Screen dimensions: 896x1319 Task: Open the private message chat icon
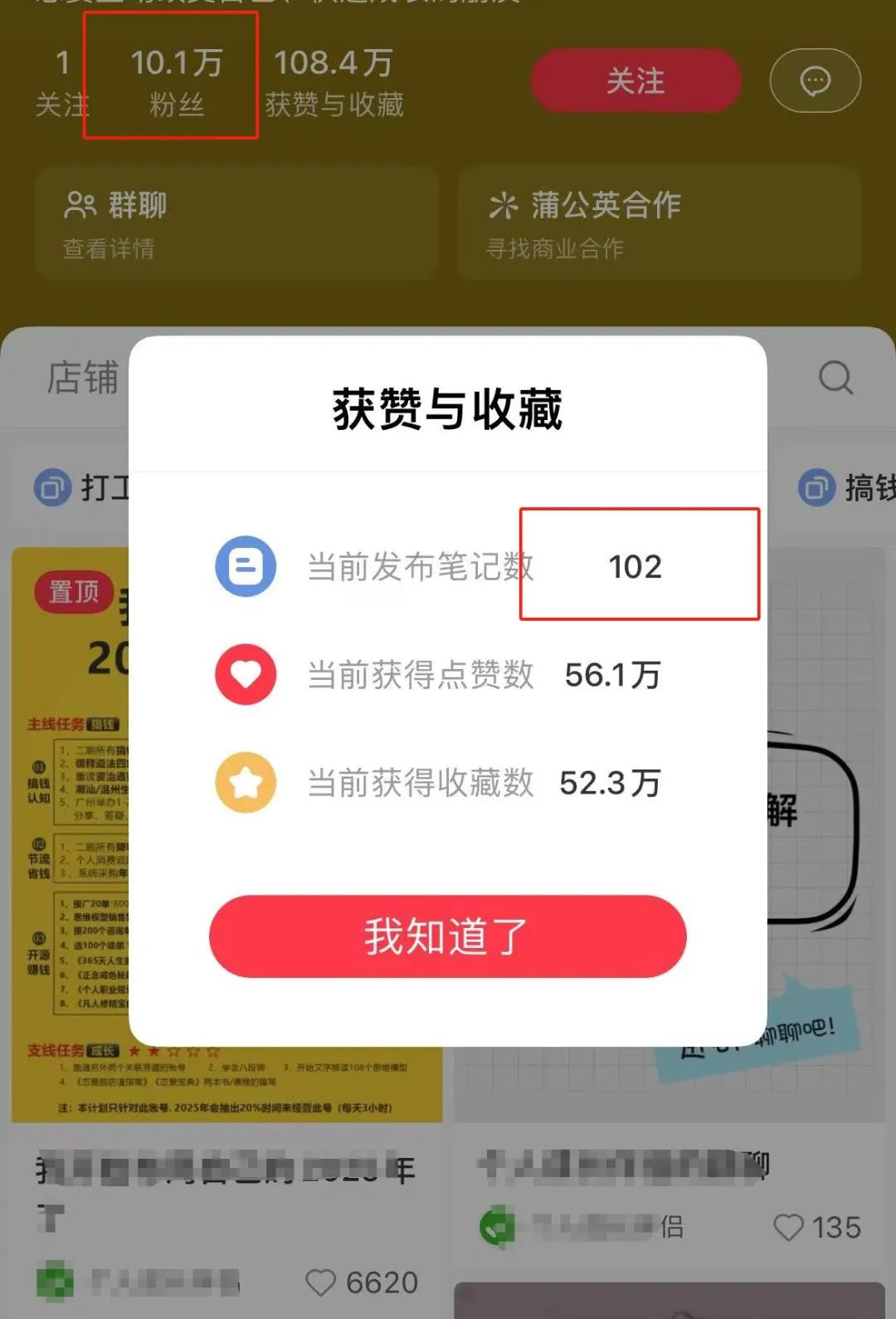815,81
